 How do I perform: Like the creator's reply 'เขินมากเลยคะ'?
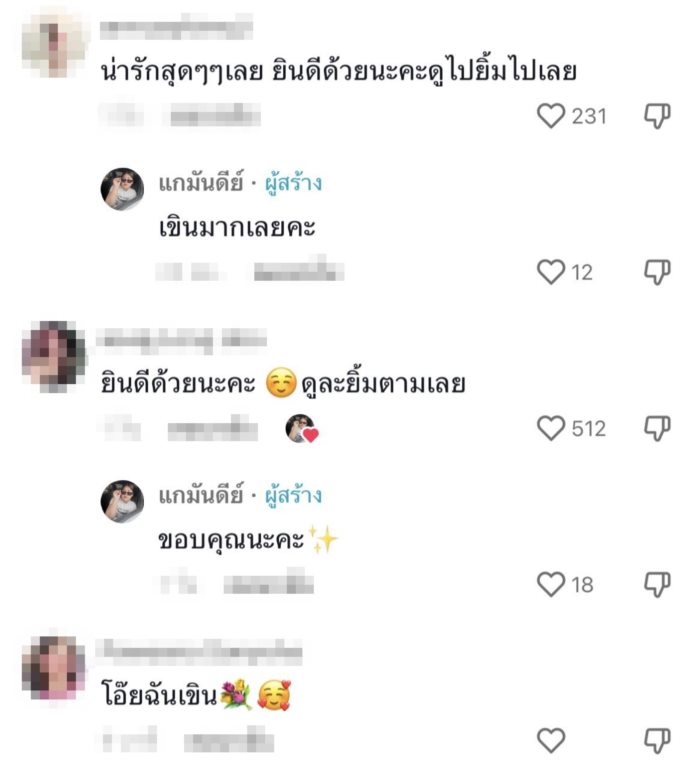tap(551, 271)
